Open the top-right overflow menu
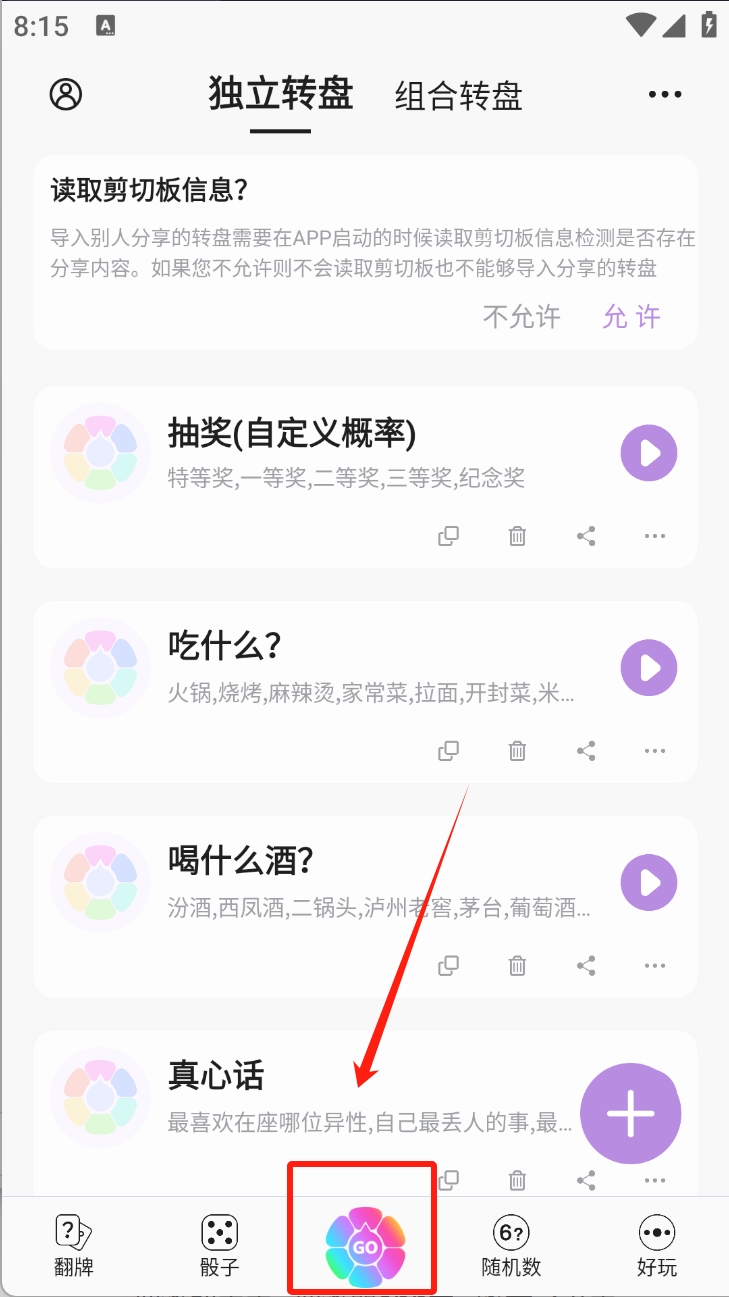The width and height of the screenshot is (729, 1297). click(664, 94)
